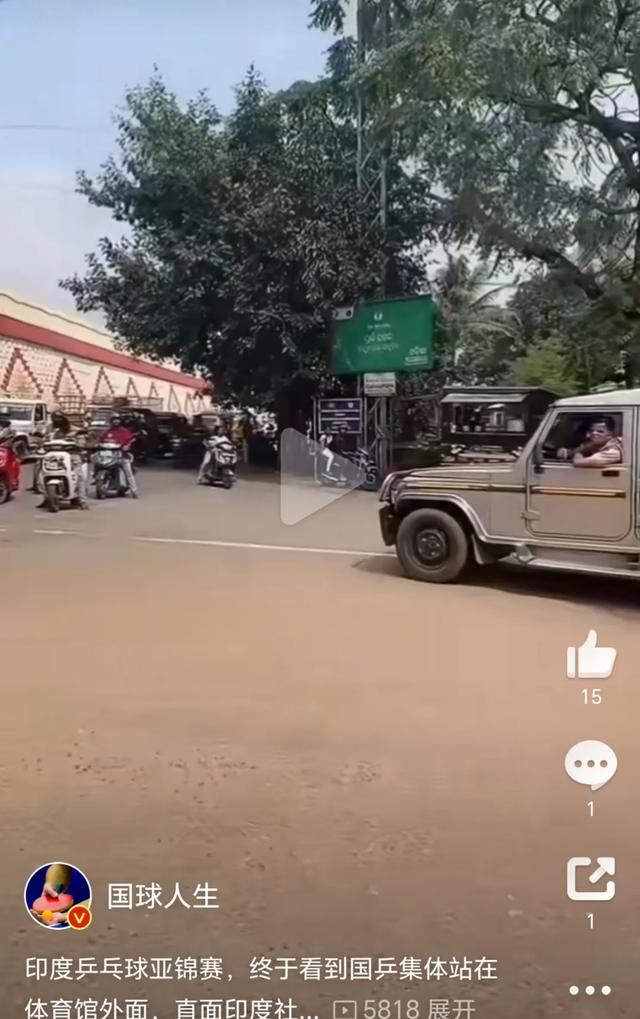
Task: Open the three-dot more options menu
Action: [x=590, y=990]
